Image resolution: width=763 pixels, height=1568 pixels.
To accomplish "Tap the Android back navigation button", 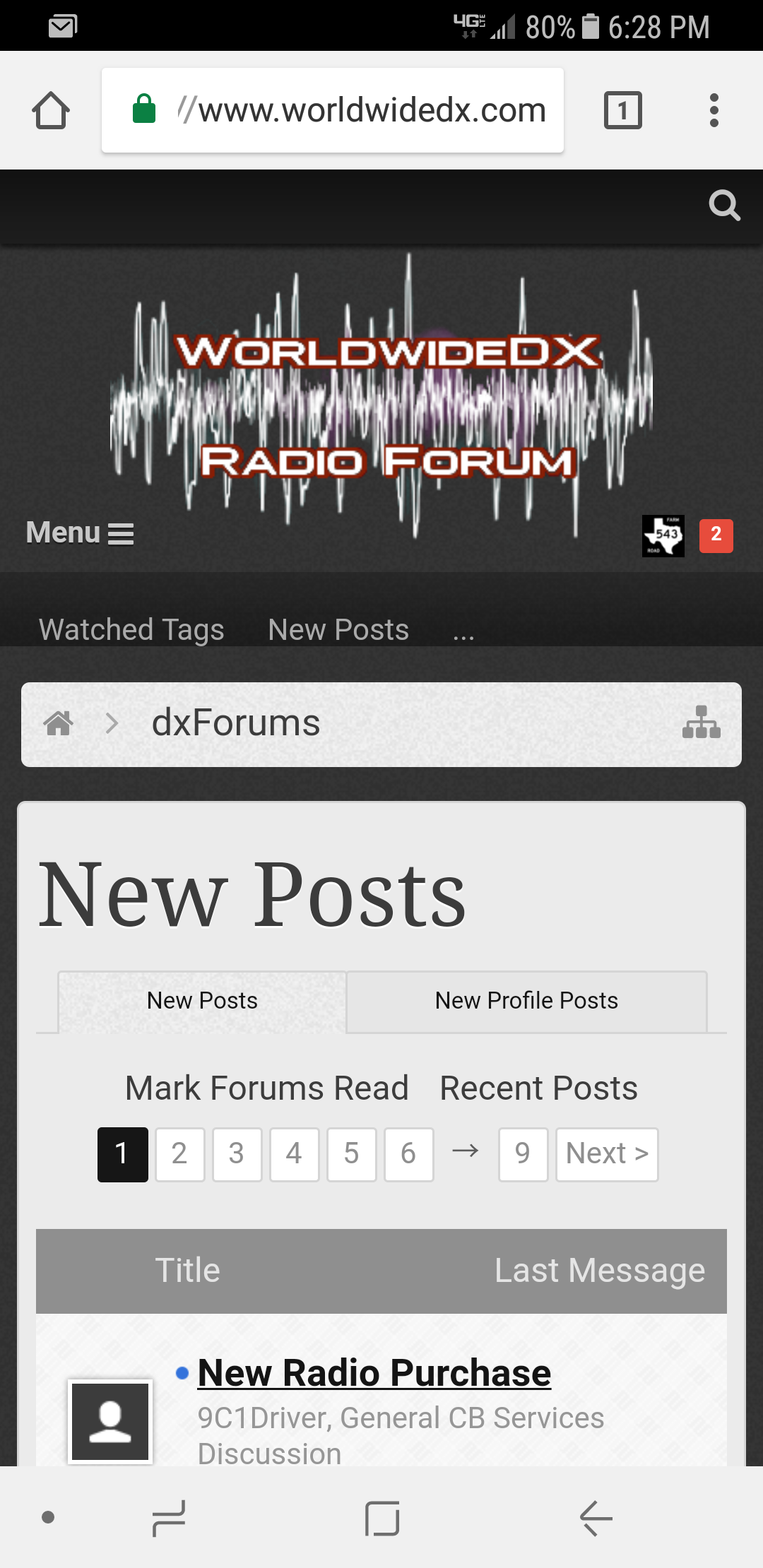I will 594,1519.
